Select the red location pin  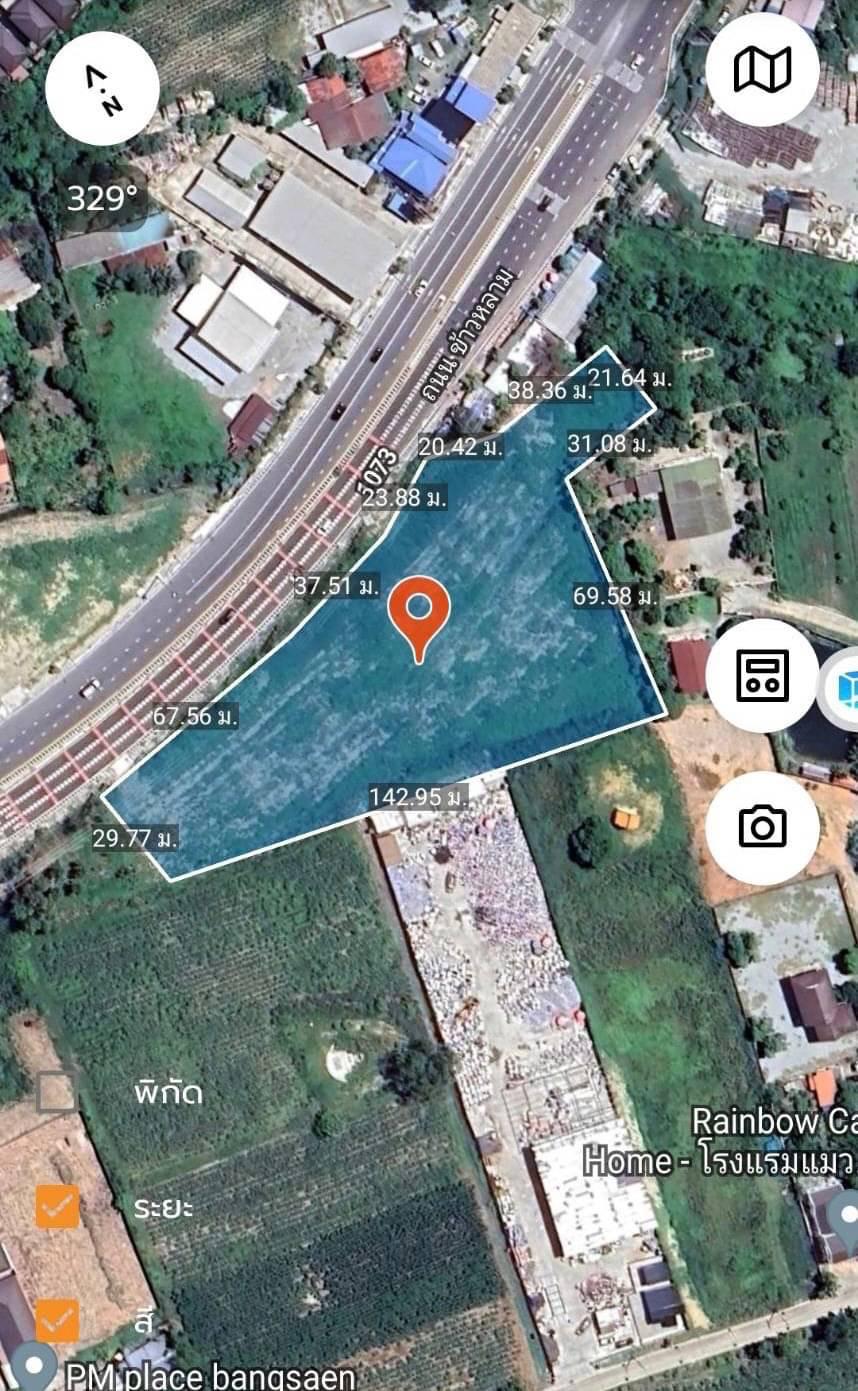419,620
